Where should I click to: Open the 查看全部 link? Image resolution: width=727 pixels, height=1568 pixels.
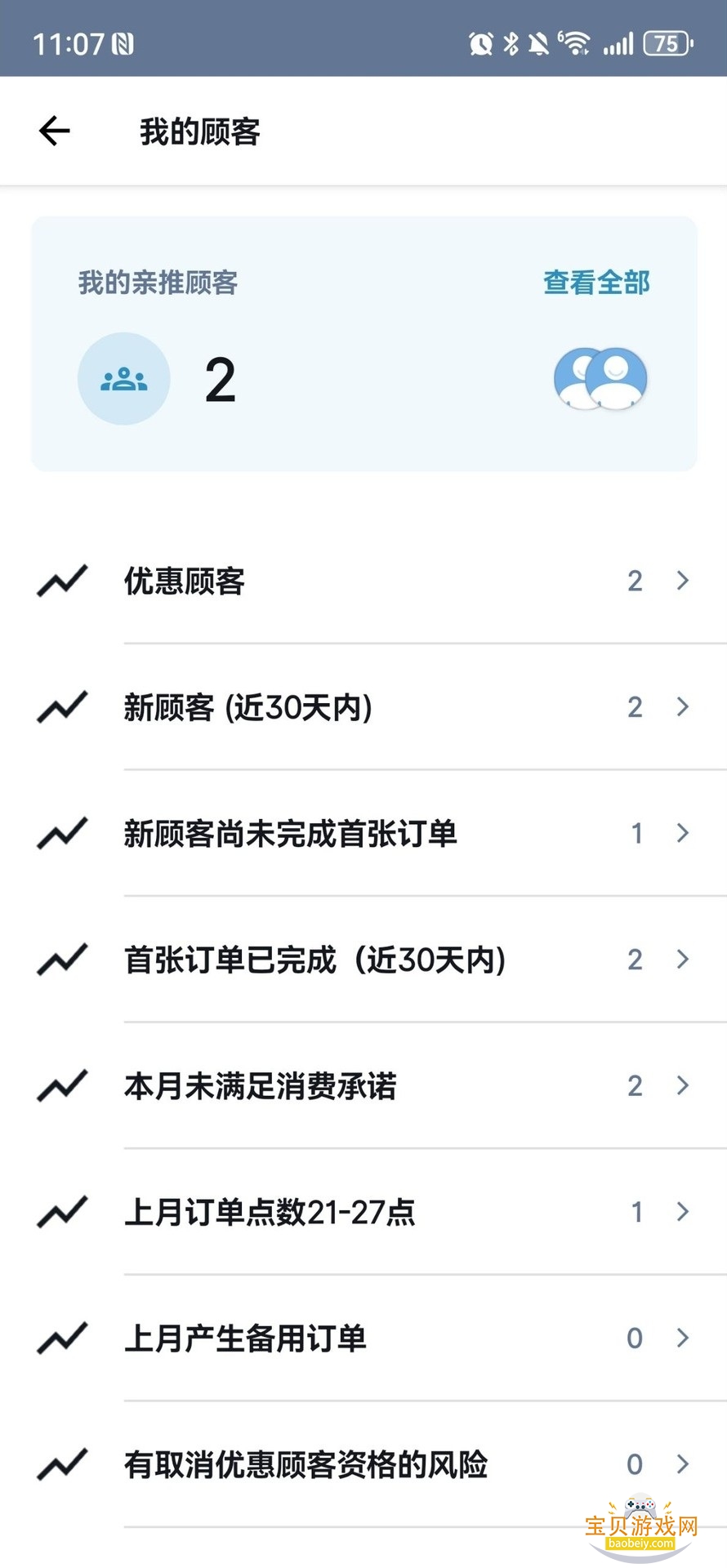[595, 282]
